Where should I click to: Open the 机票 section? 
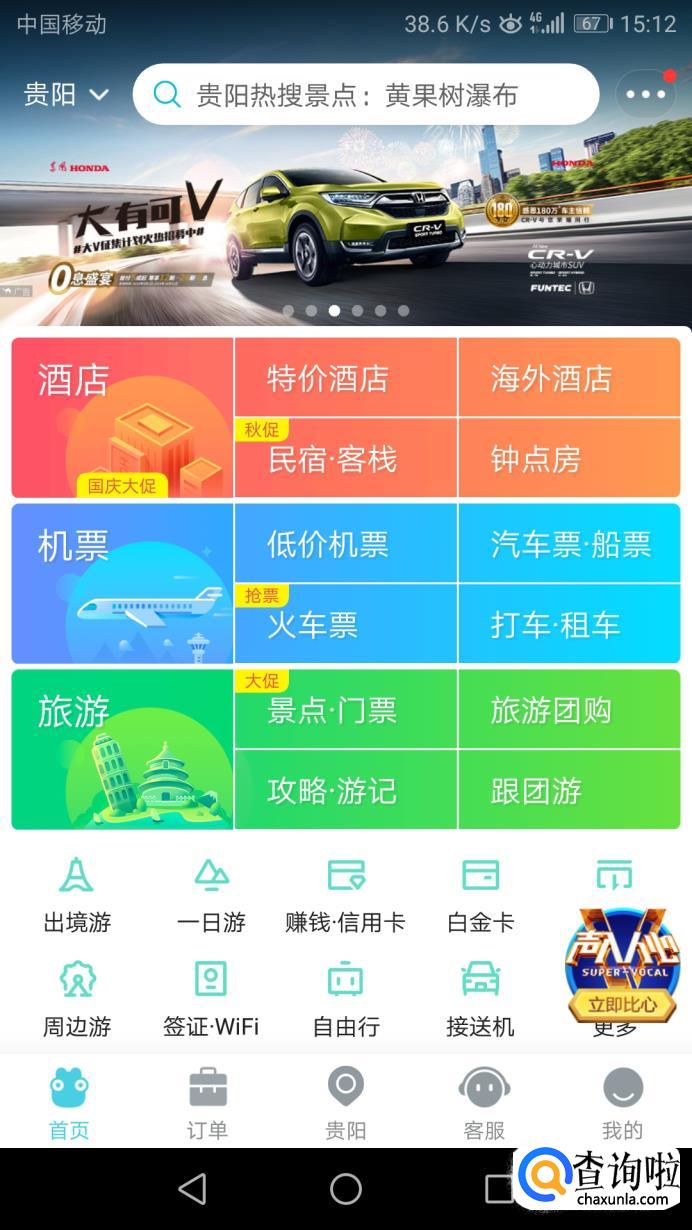[122, 583]
